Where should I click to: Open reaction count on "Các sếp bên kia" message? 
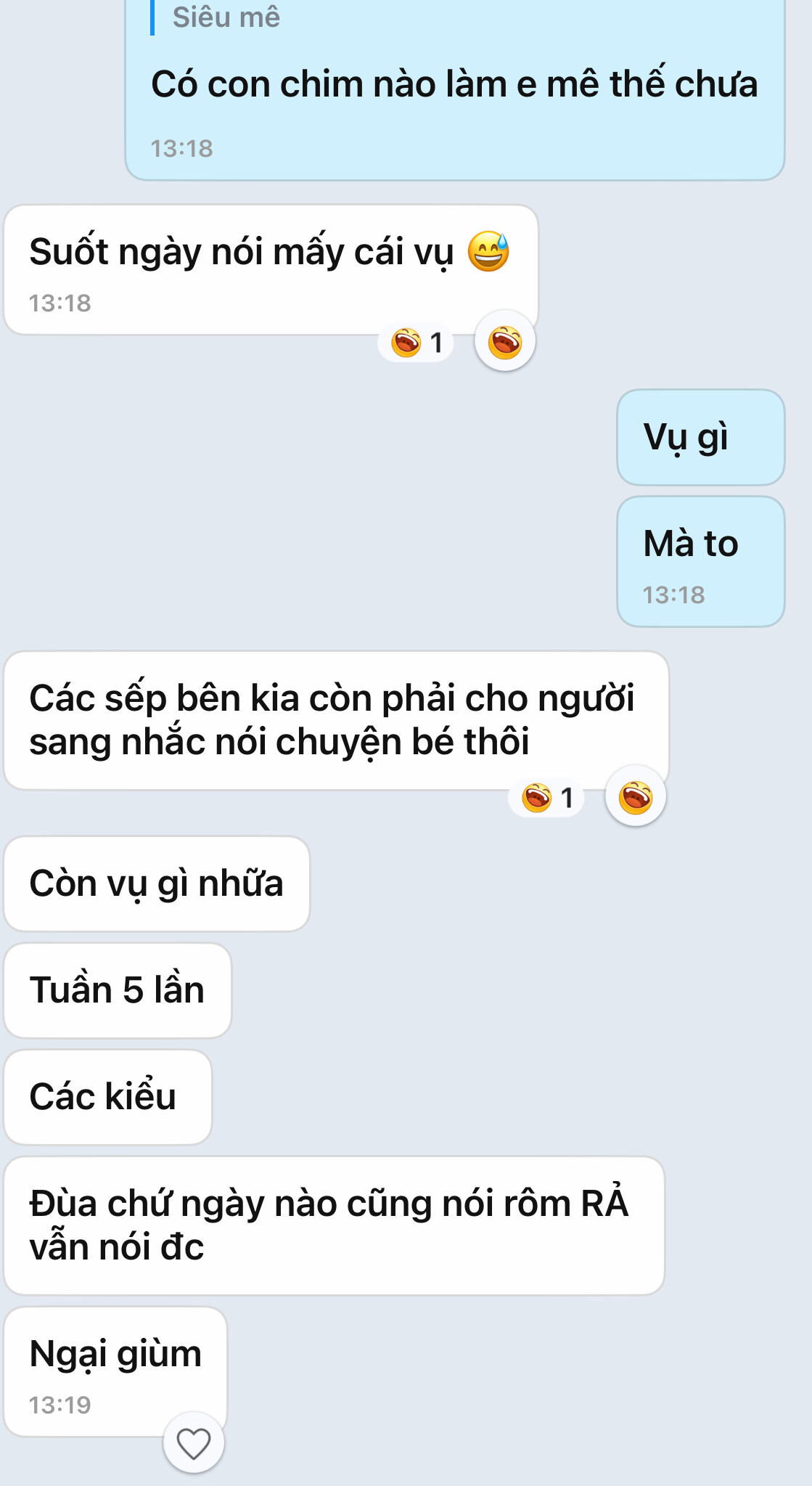coord(547,798)
